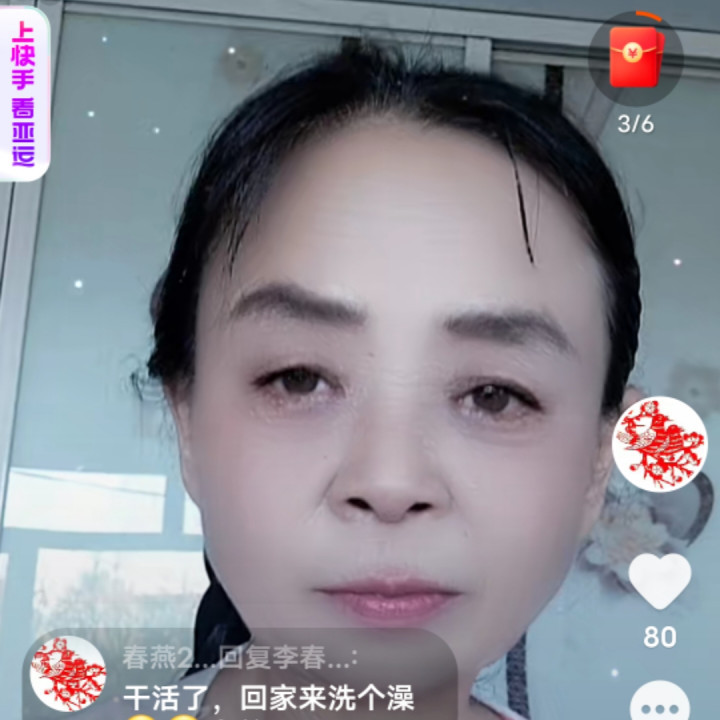Like this video with the heart
This screenshot has height=720, width=720.
pos(659,581)
